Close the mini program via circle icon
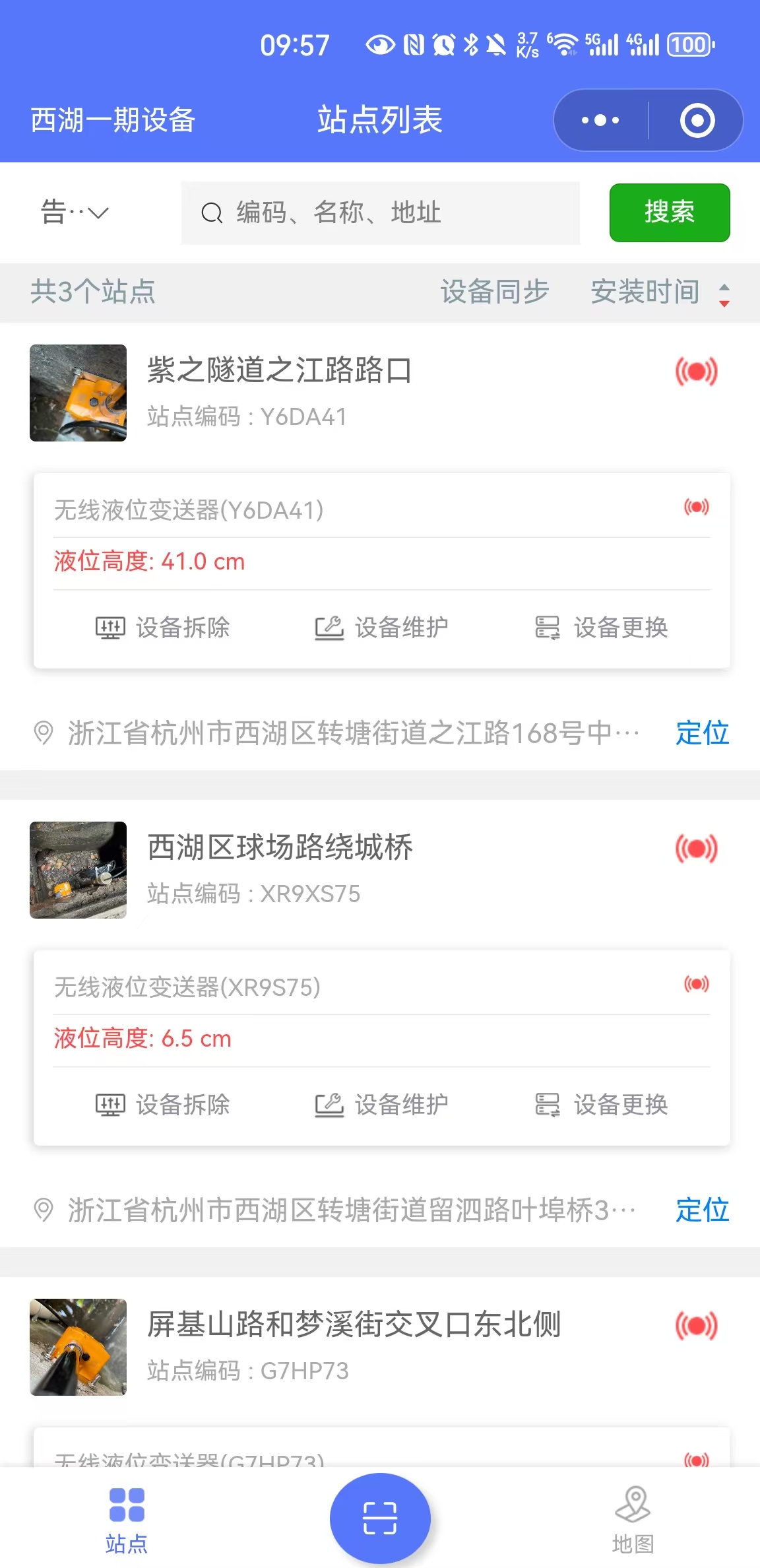The height and width of the screenshot is (1568, 760). pos(697,121)
